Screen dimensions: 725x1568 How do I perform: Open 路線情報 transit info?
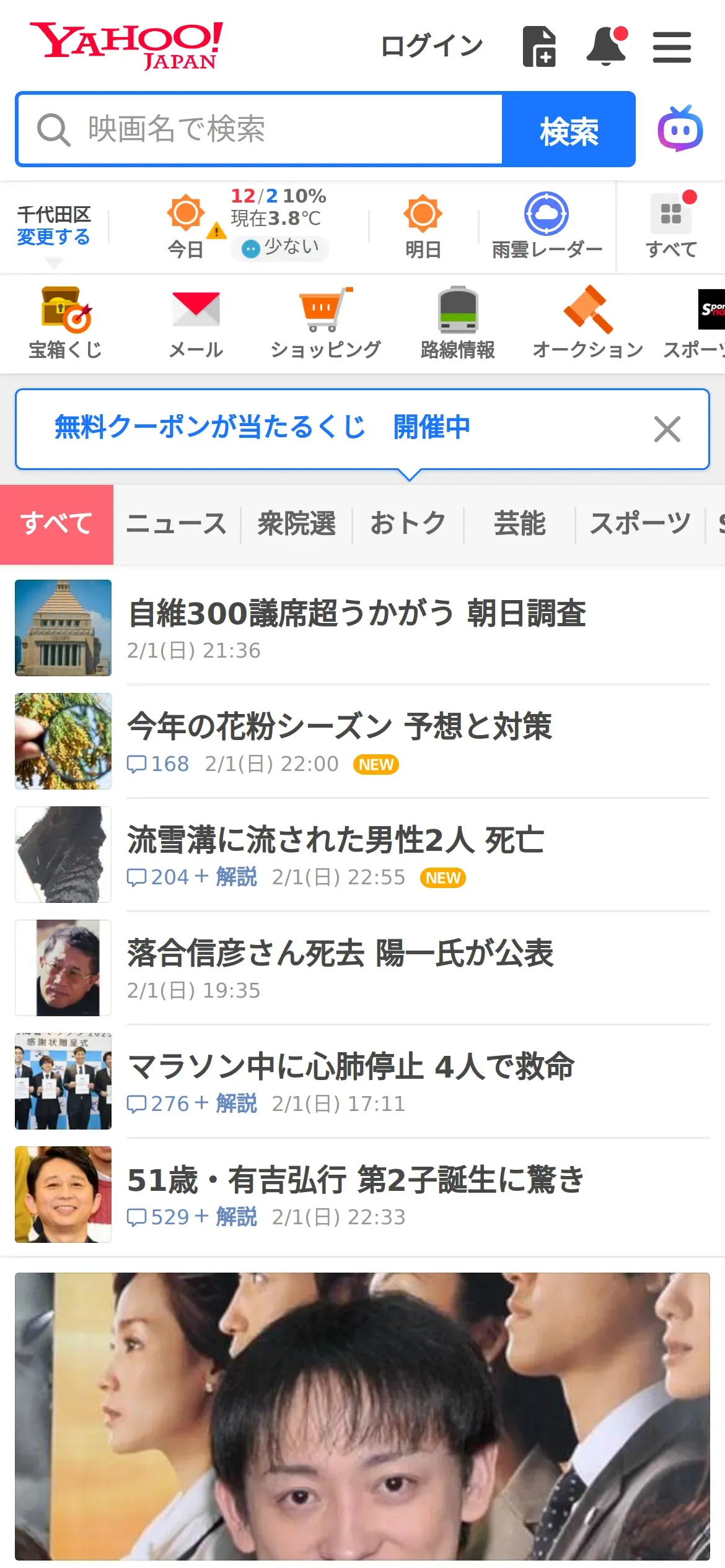(457, 323)
